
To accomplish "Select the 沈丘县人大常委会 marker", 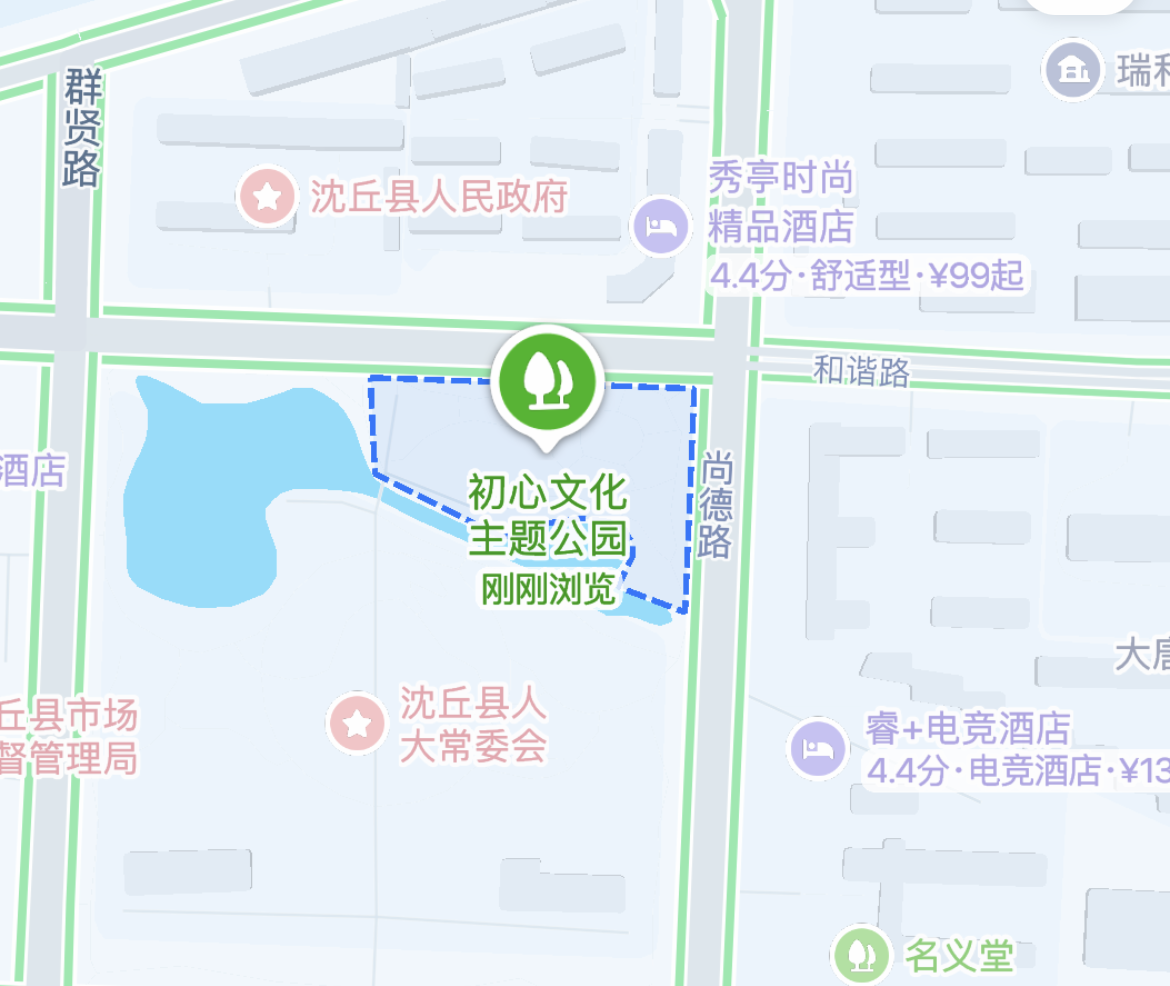I will click(x=358, y=723).
